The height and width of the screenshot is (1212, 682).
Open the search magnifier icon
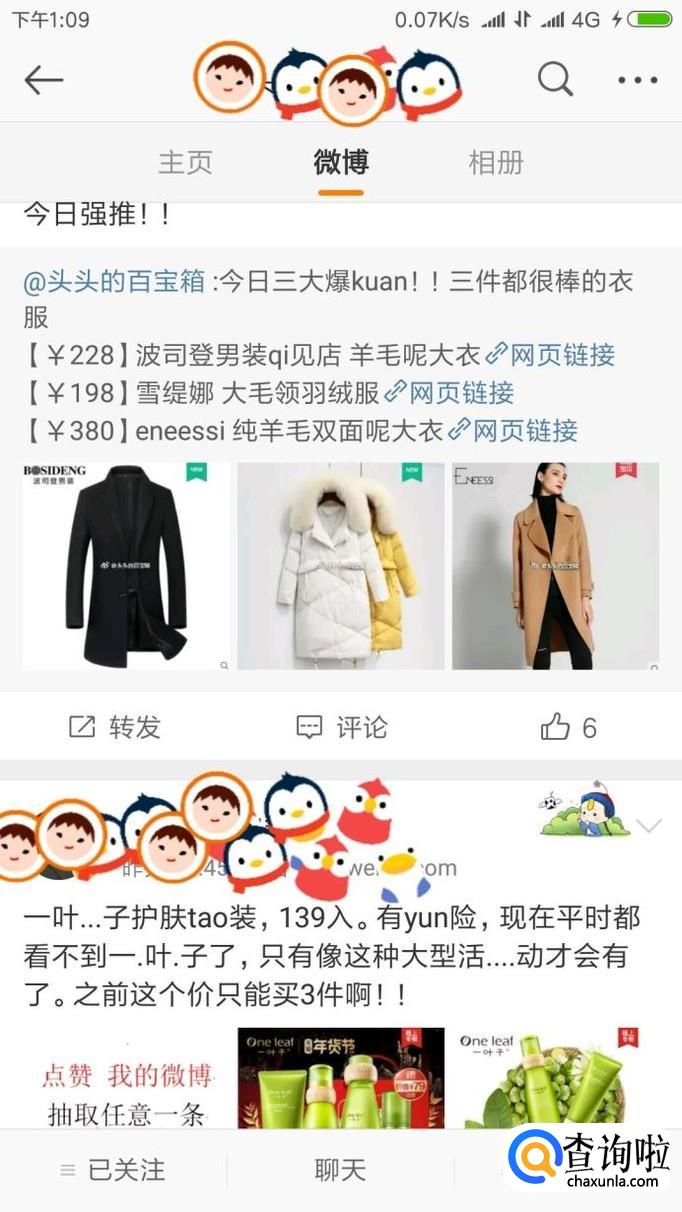(x=555, y=79)
